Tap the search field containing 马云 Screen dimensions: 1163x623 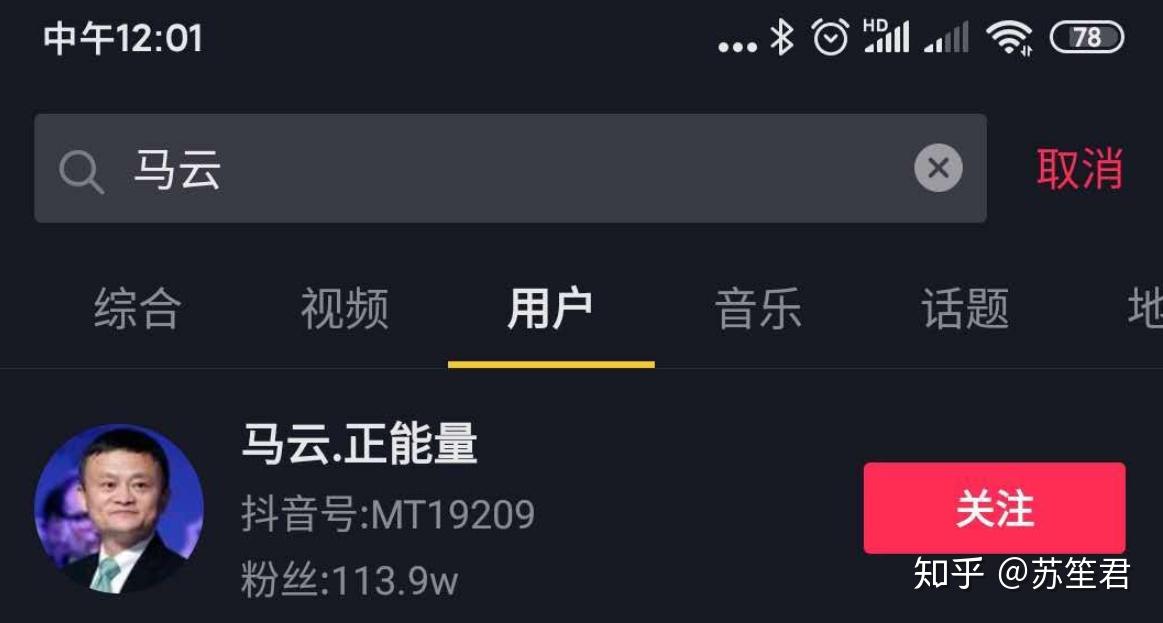pyautogui.click(x=500, y=168)
